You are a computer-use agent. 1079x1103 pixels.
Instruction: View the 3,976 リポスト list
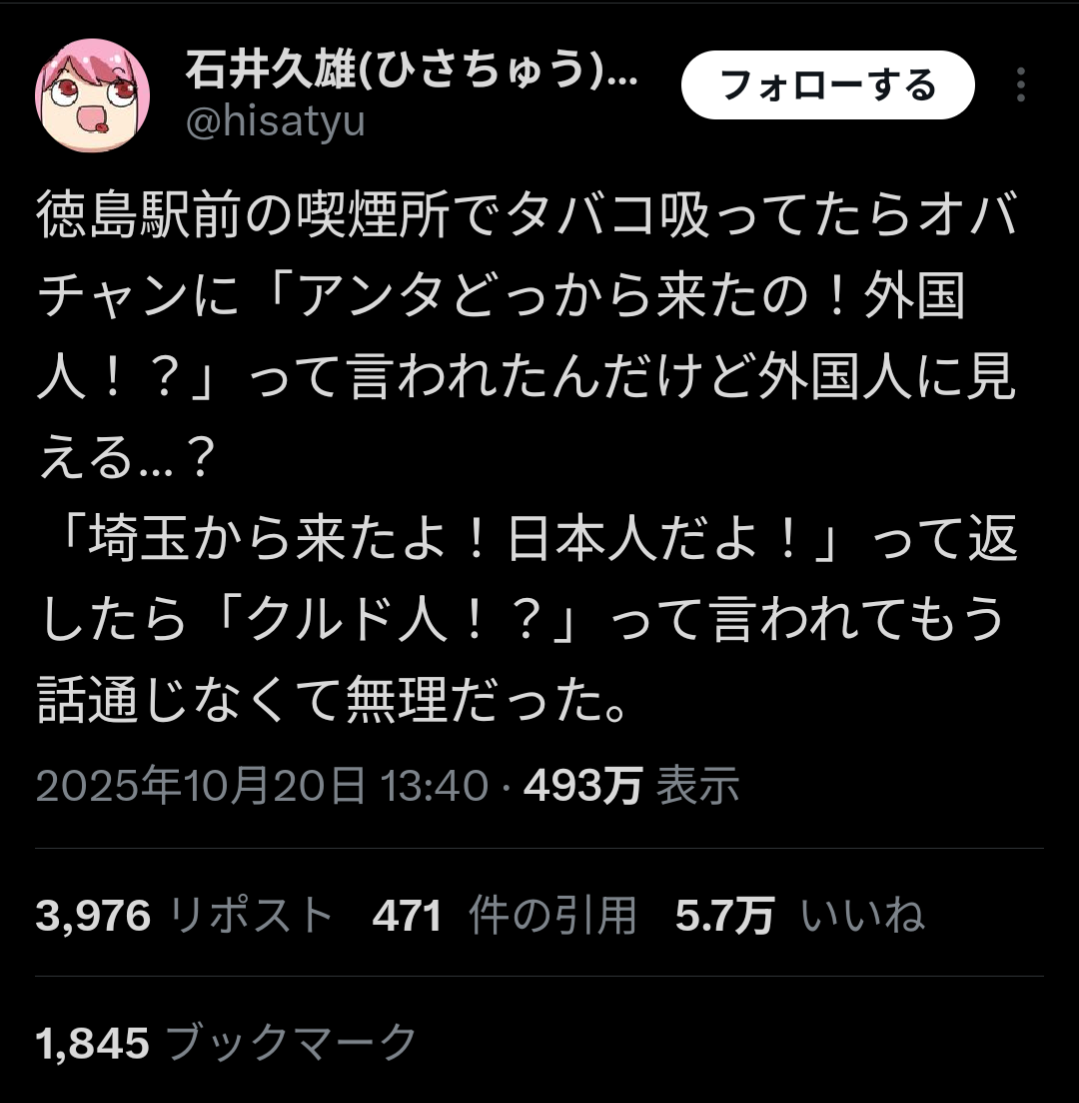tap(184, 915)
